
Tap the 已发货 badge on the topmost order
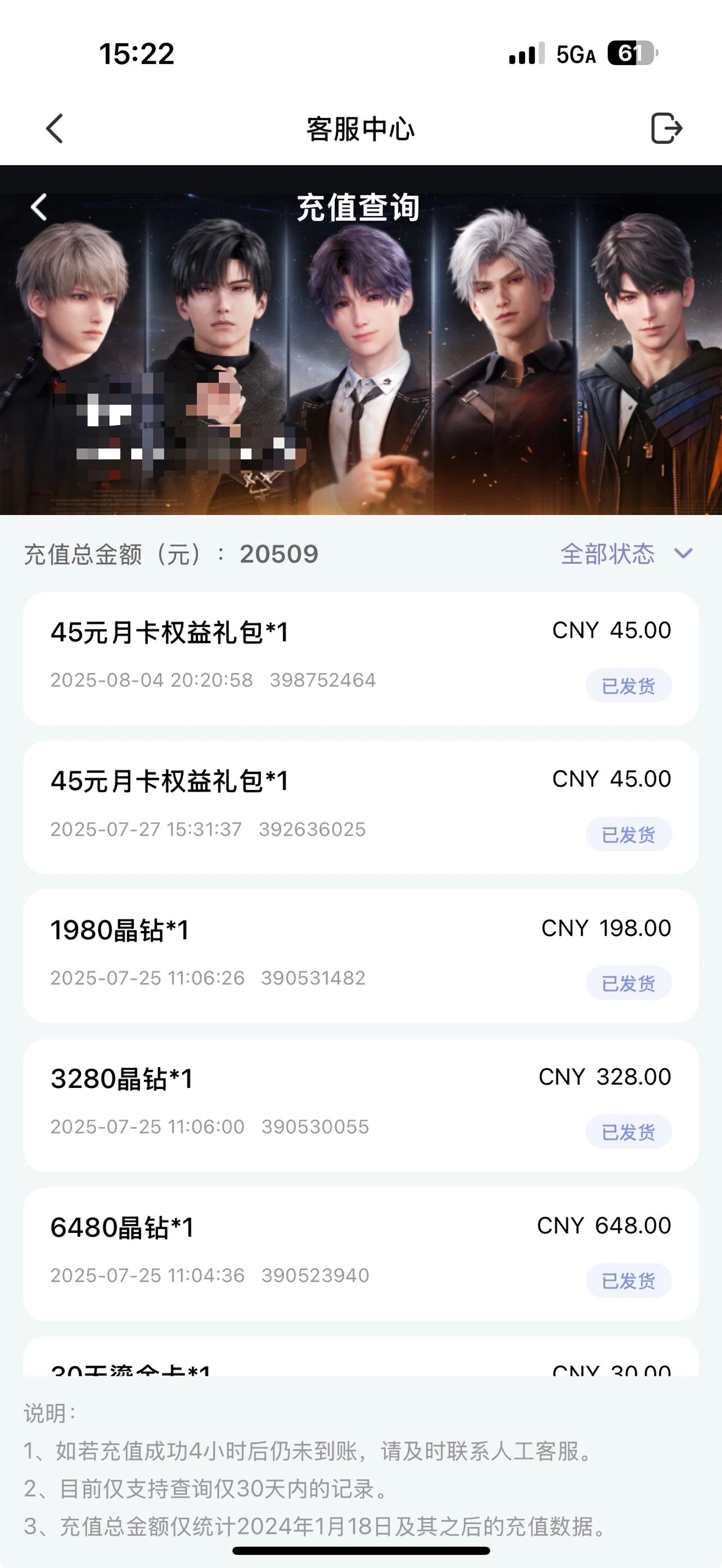pyautogui.click(x=629, y=686)
